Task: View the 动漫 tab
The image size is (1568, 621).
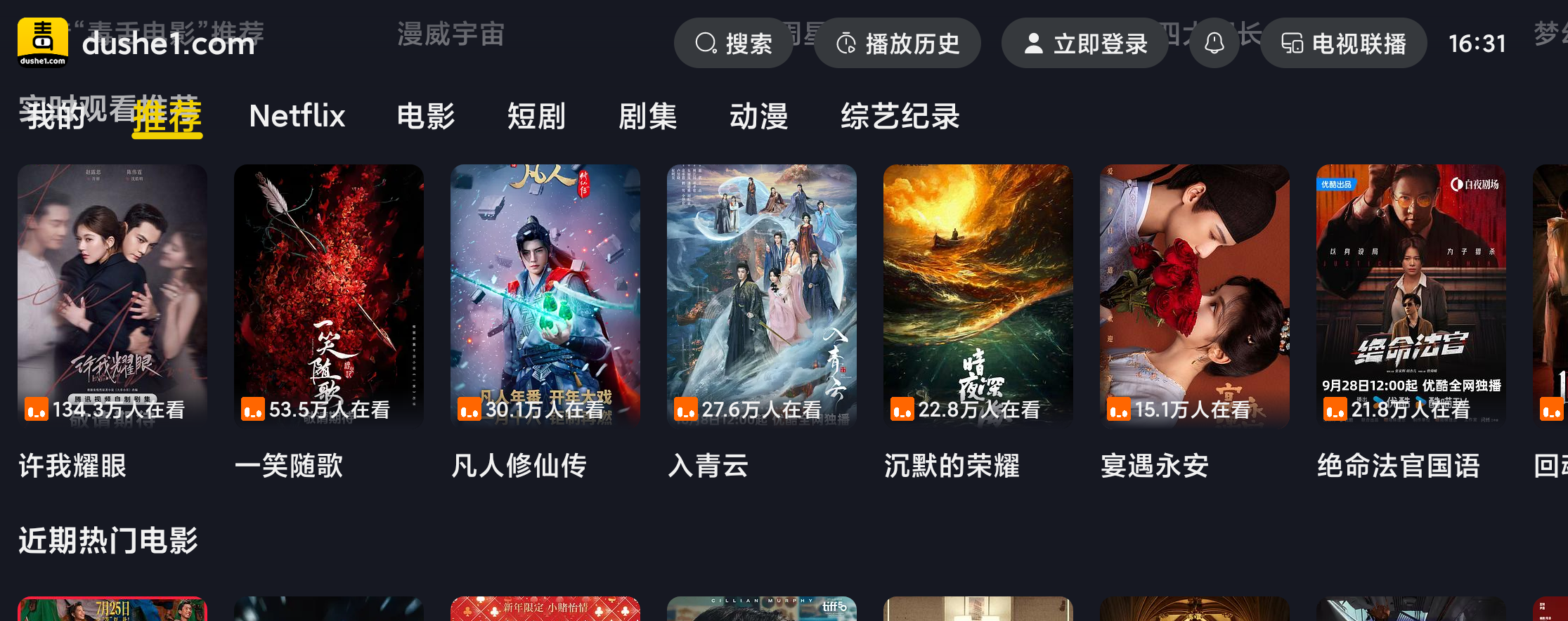Action: coord(759,117)
